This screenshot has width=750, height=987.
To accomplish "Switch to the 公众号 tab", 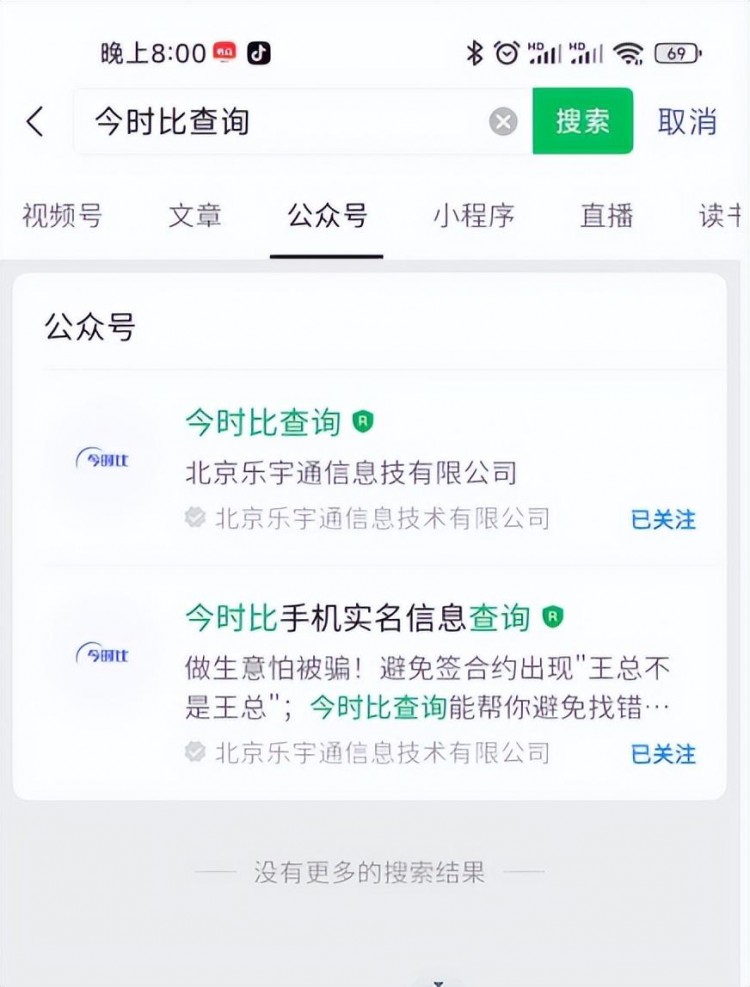I will point(327,216).
